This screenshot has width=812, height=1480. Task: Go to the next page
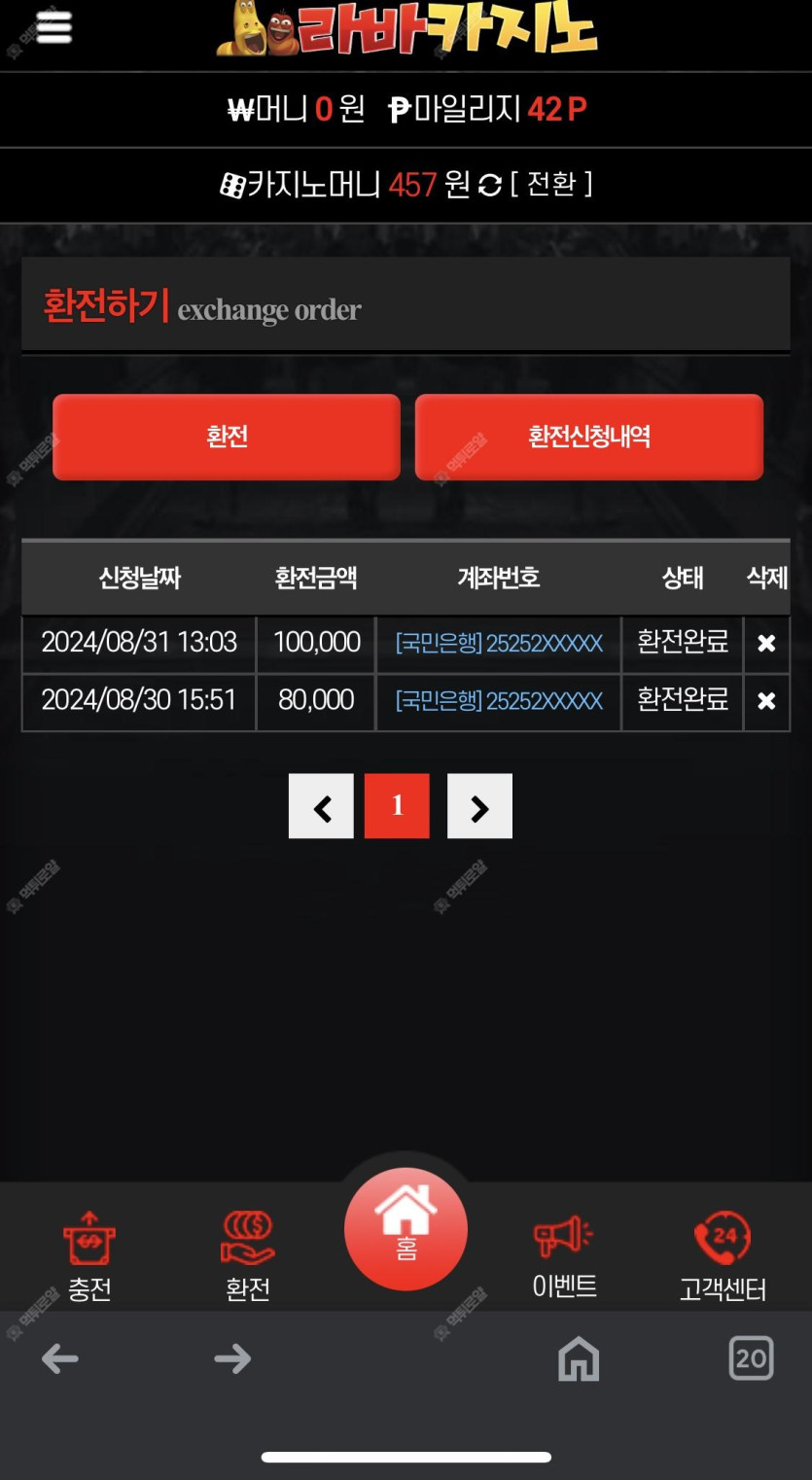pos(479,806)
